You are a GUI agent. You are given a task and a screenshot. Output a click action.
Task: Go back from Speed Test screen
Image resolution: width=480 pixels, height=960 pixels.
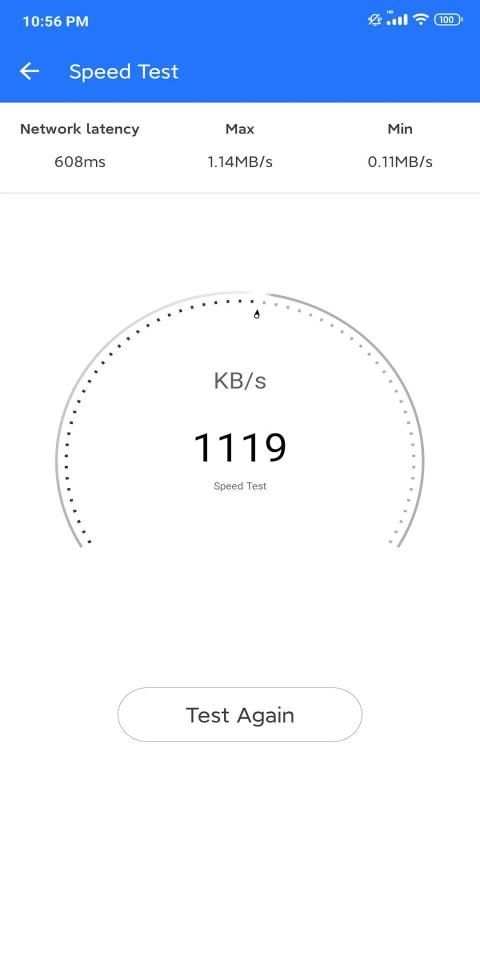click(x=29, y=72)
